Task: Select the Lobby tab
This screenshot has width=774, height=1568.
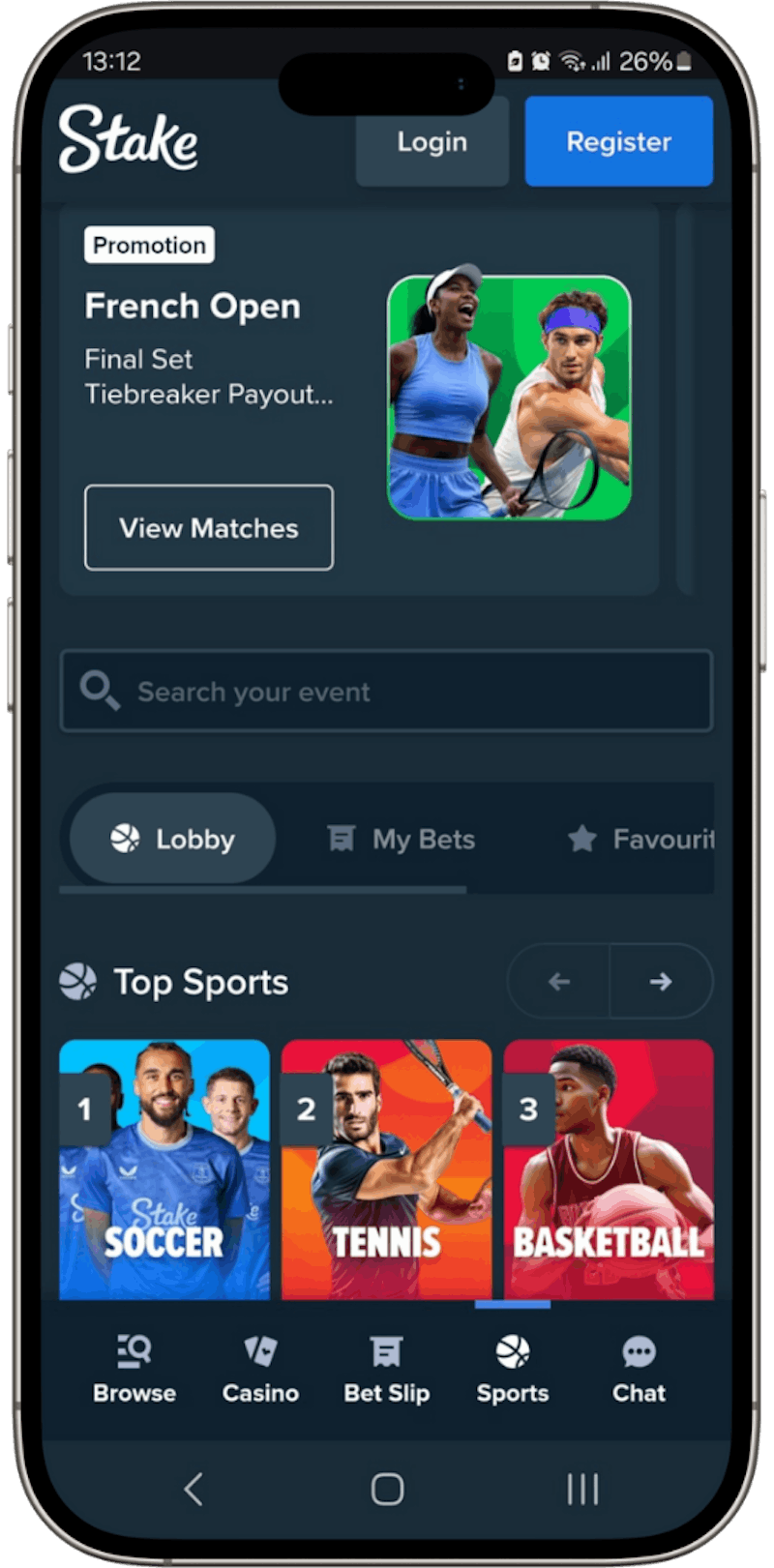Action: tap(173, 839)
